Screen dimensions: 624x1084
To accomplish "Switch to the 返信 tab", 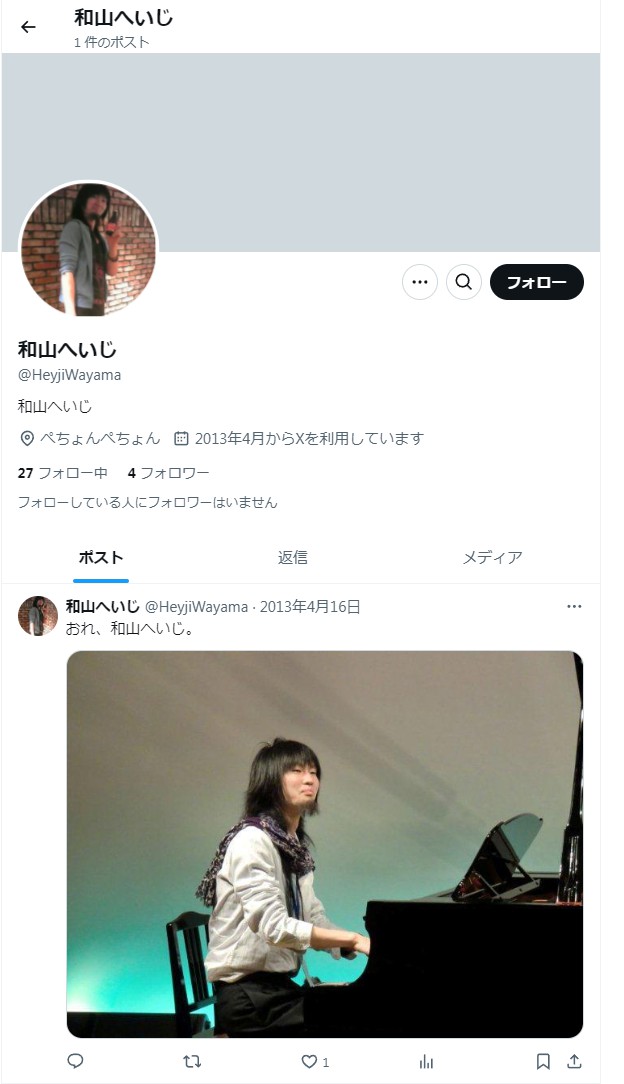I will pos(293,557).
